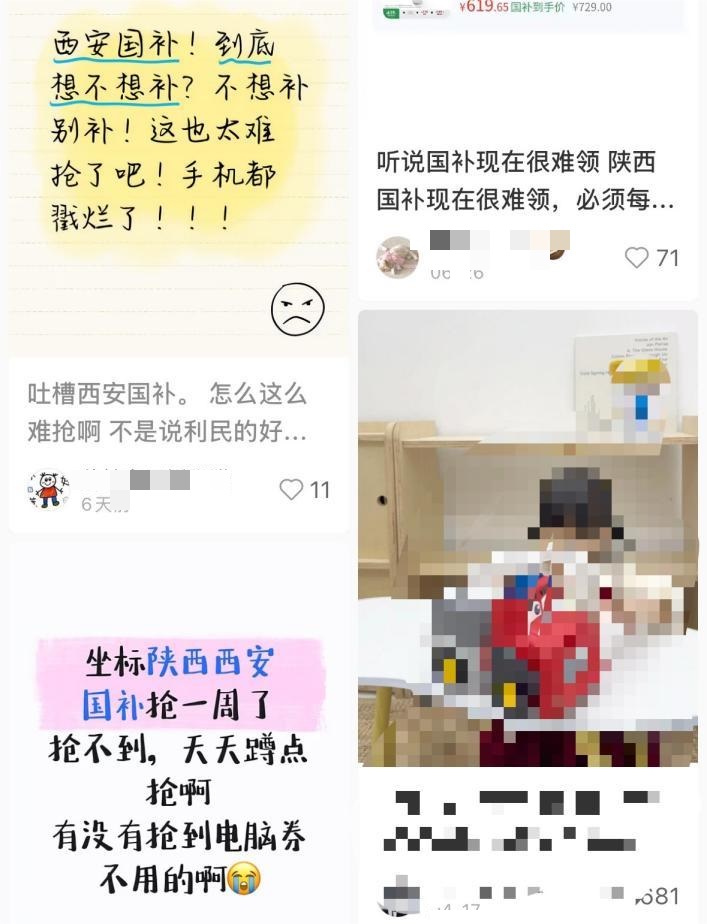The width and height of the screenshot is (707, 924).
Task: Open the author avatar under 听说国补现在很难领
Action: (x=397, y=258)
